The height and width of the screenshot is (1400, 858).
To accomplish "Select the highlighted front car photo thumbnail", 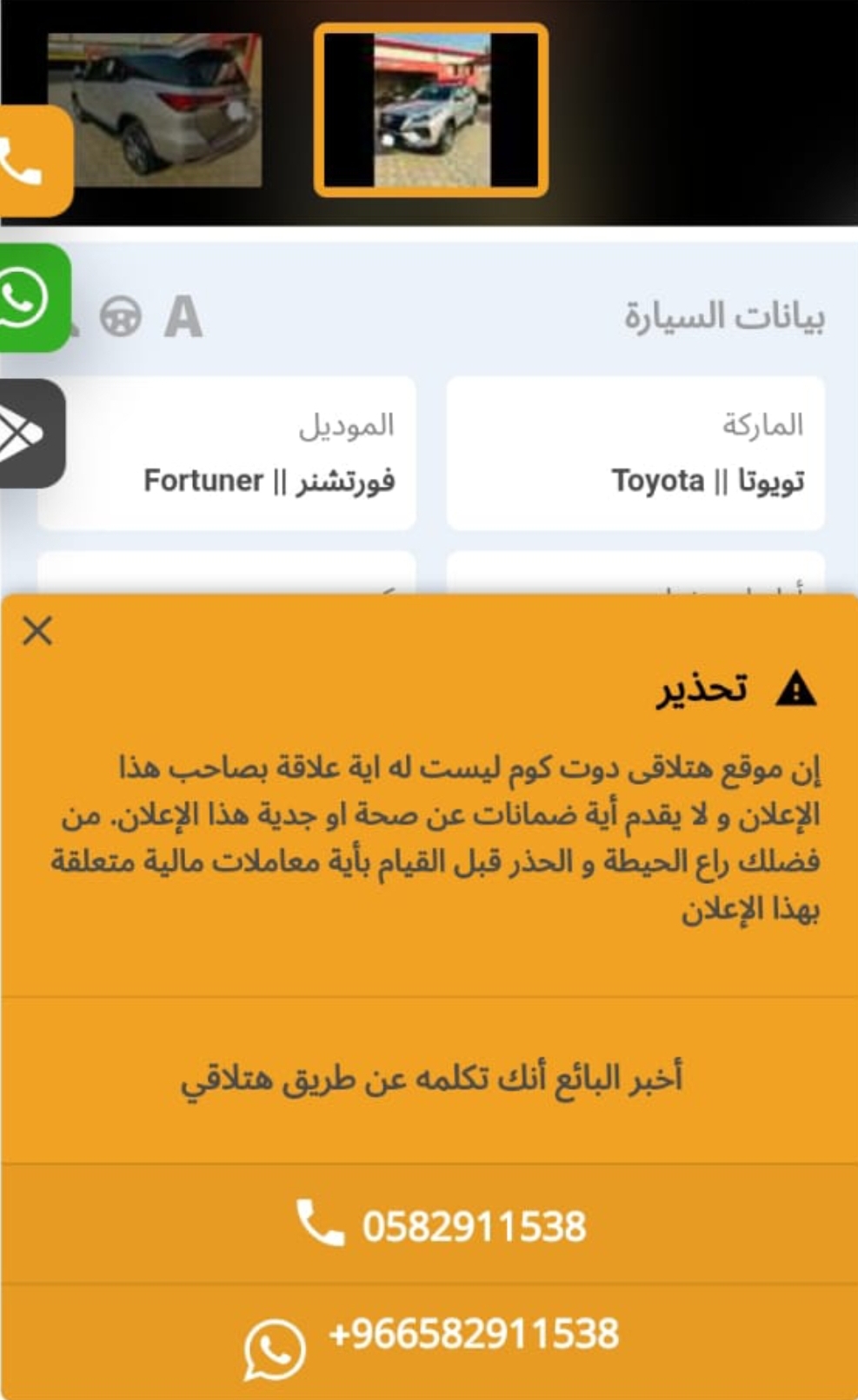I will pyautogui.click(x=431, y=110).
